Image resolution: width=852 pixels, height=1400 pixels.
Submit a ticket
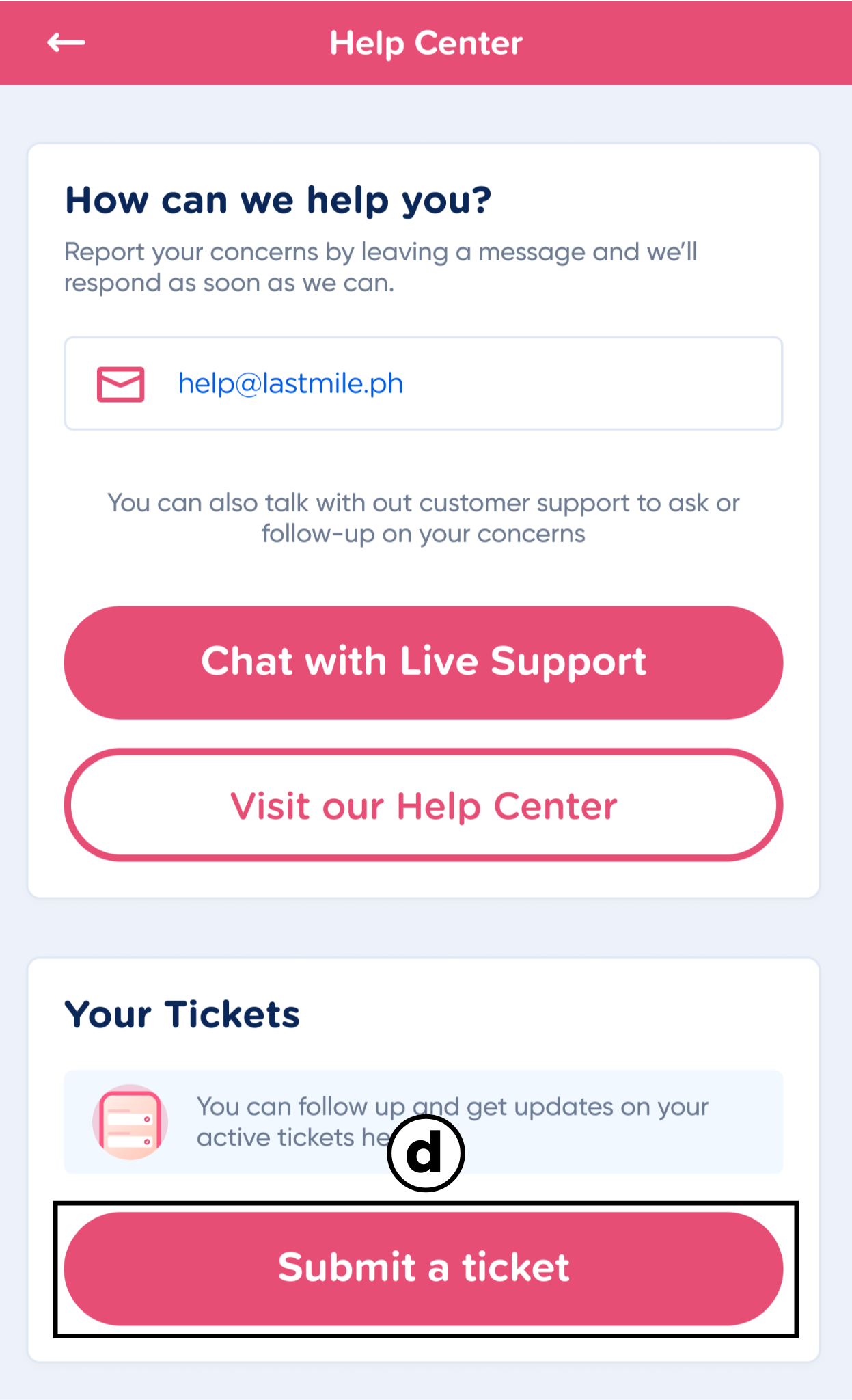(x=424, y=1268)
